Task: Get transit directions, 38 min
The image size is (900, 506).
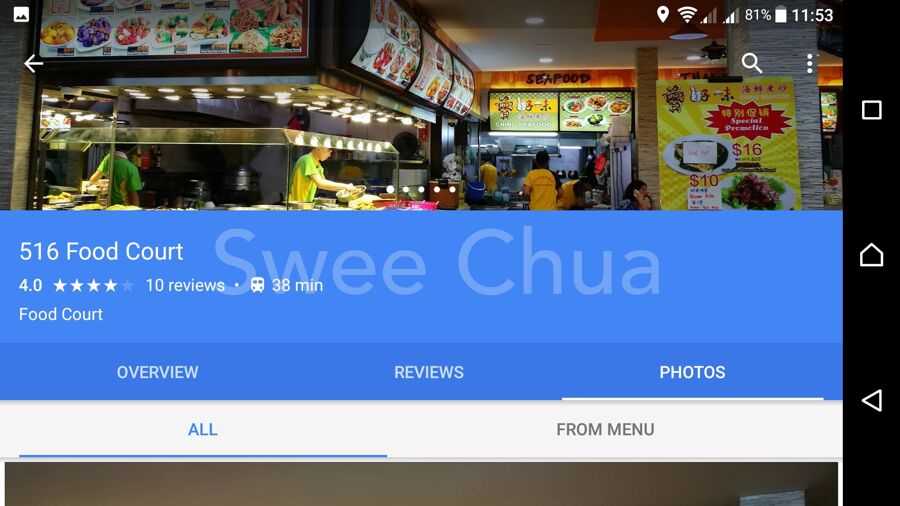Action: [x=286, y=285]
